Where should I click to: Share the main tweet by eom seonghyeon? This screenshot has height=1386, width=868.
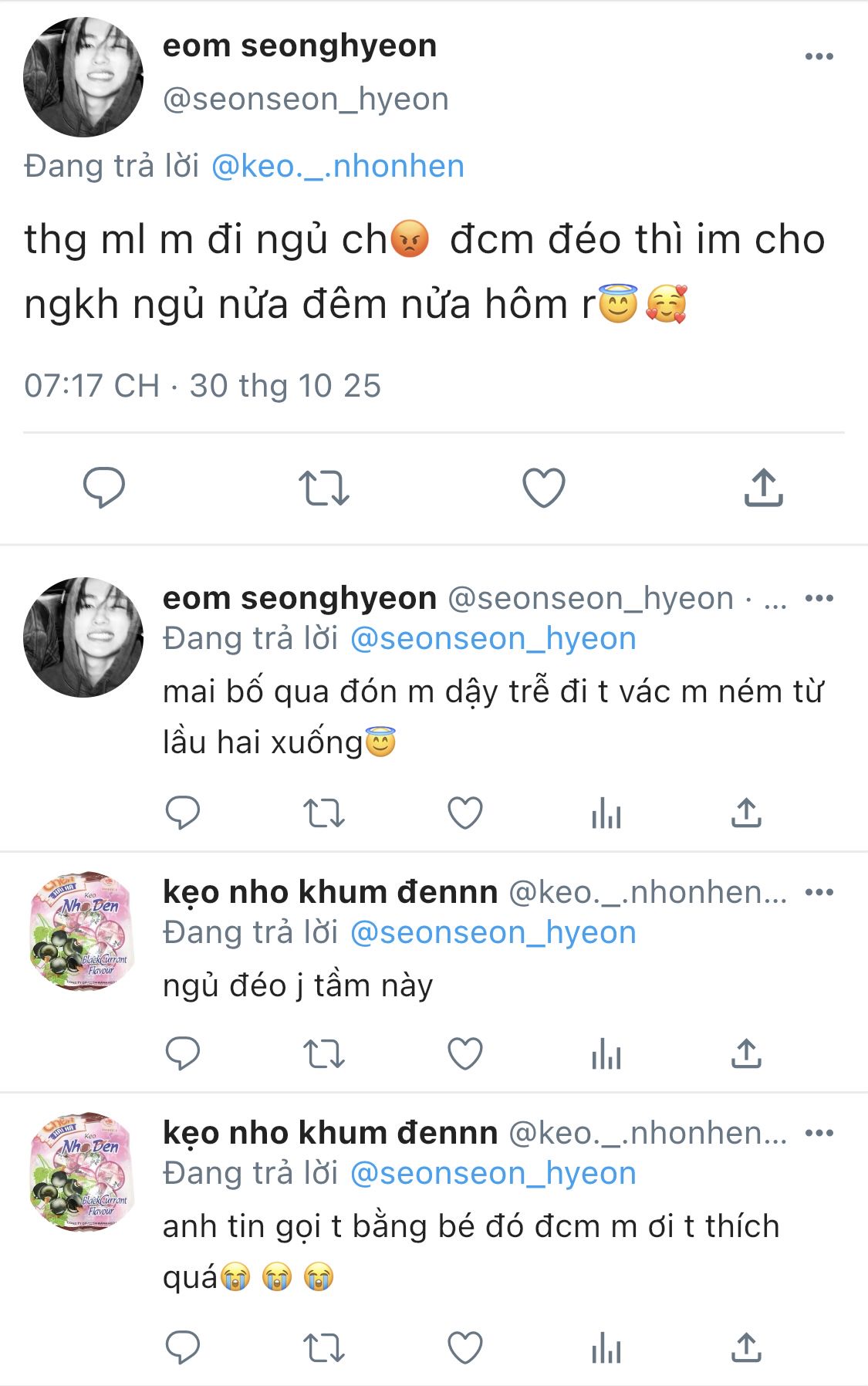(x=763, y=488)
